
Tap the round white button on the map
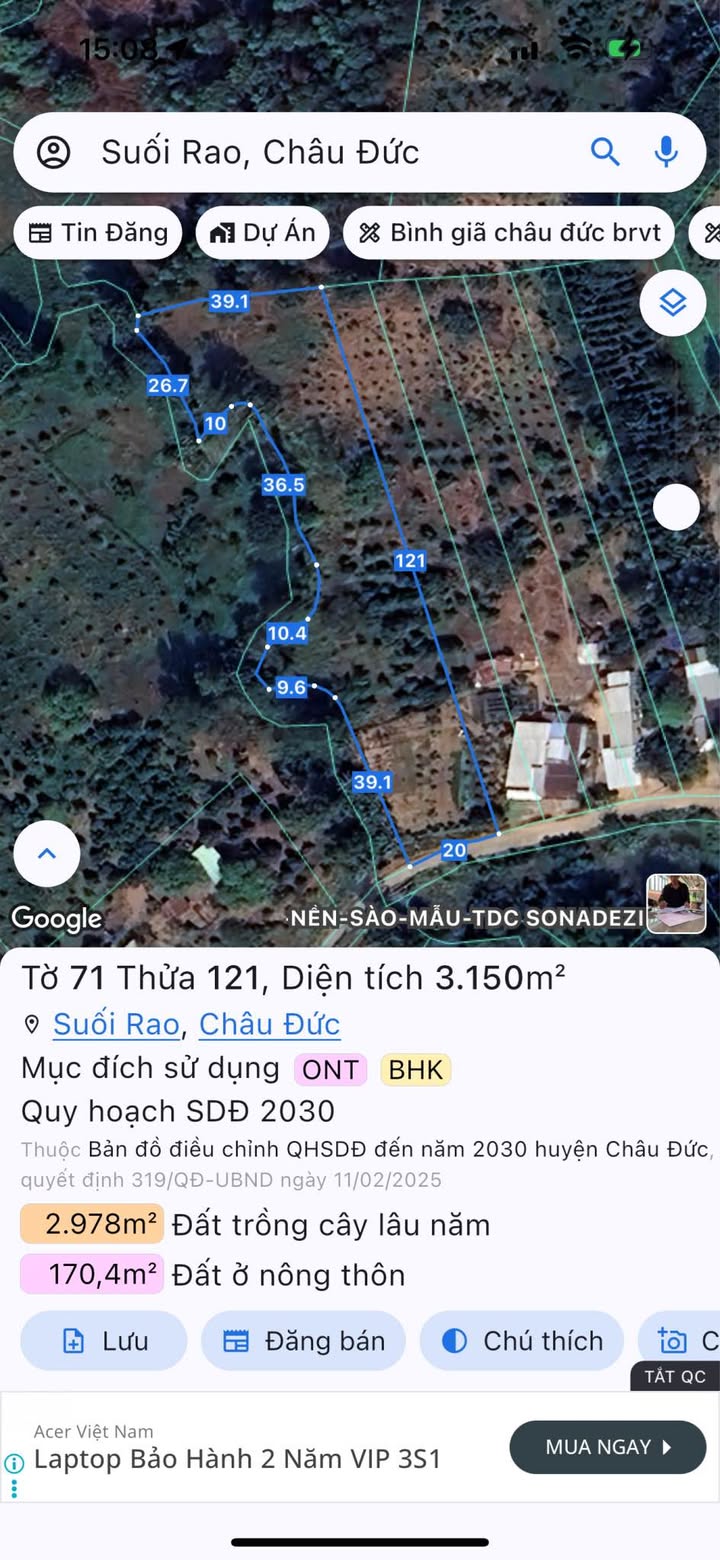[x=676, y=507]
